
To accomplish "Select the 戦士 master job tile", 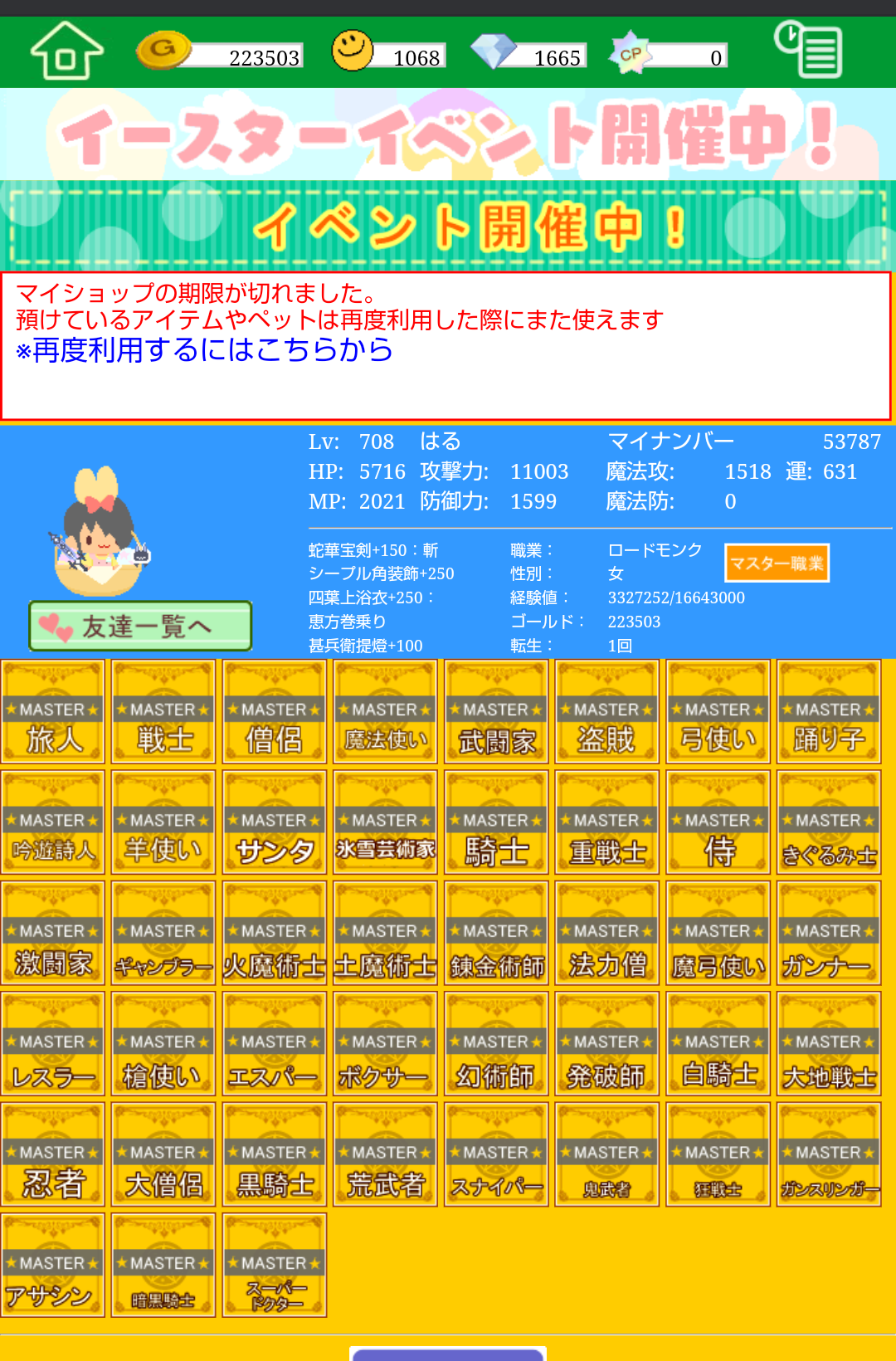I will click(x=163, y=712).
